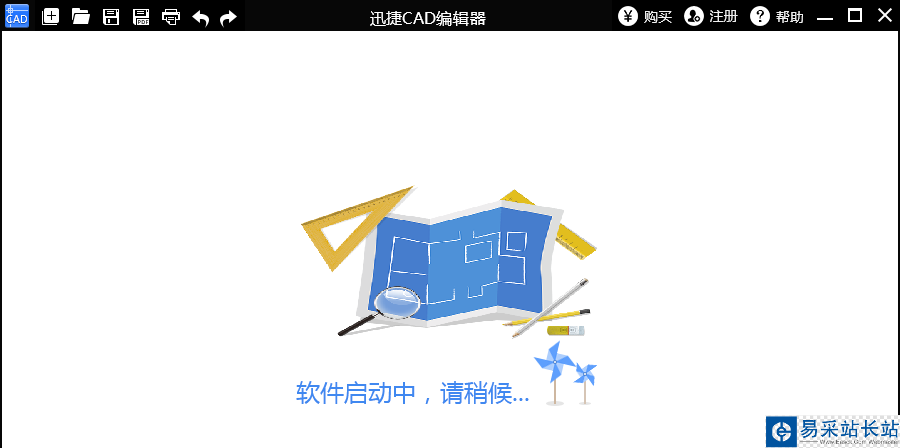The height and width of the screenshot is (448, 900).
Task: Open the 购买 purchase option
Action: (x=645, y=16)
